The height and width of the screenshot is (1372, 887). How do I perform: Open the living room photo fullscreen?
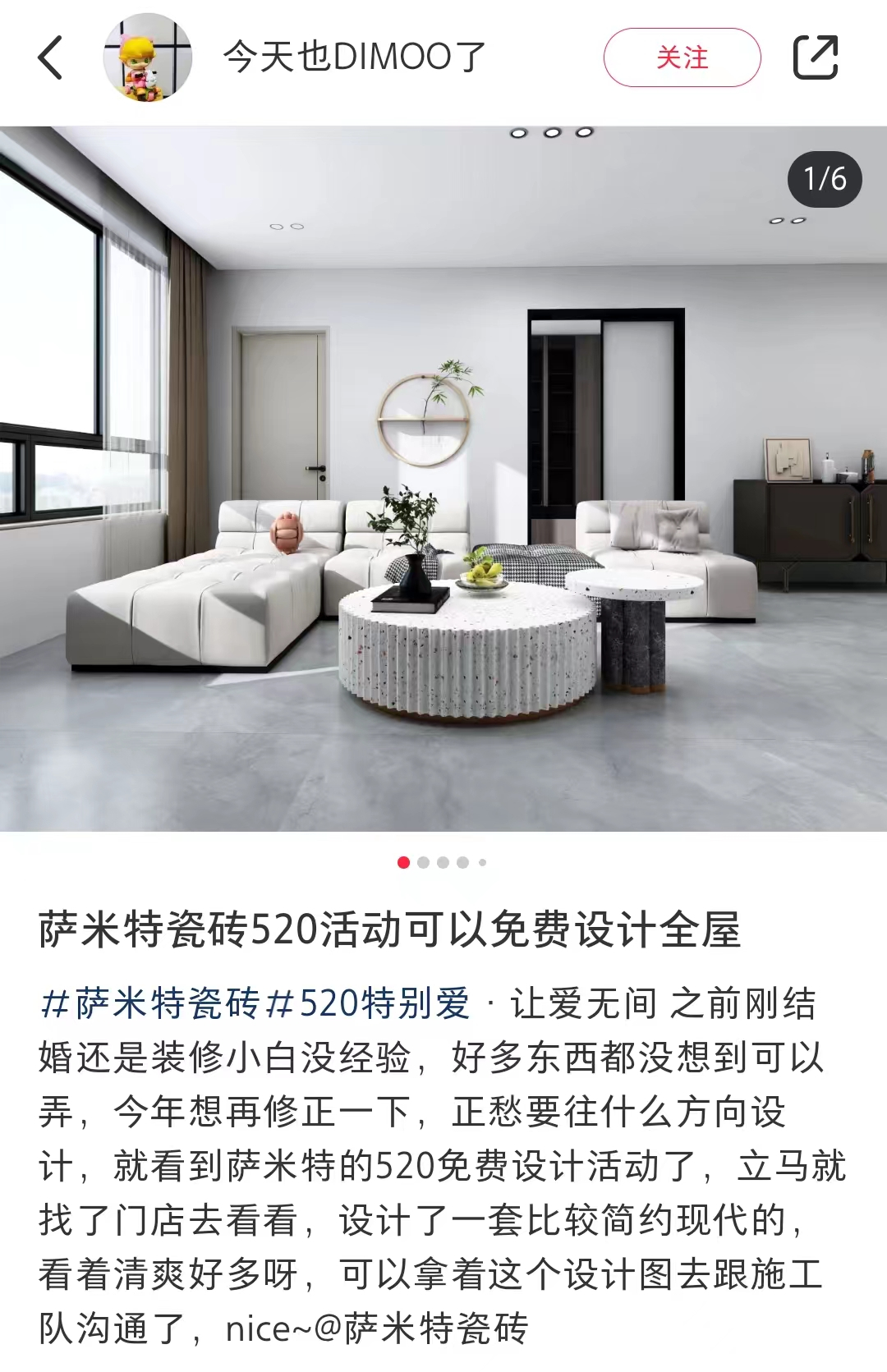pyautogui.click(x=443, y=478)
